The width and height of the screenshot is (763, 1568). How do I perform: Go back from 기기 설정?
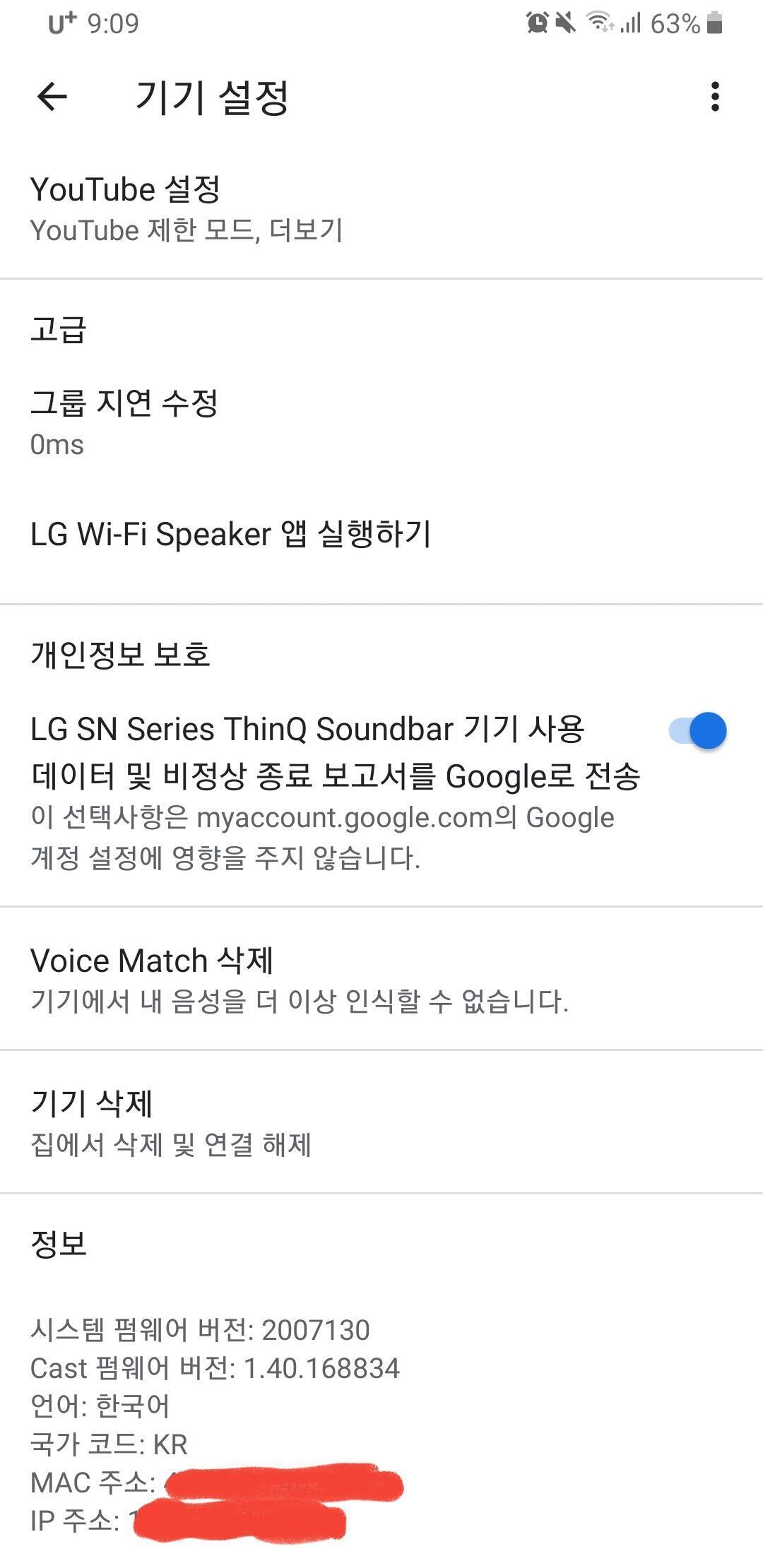tap(52, 97)
